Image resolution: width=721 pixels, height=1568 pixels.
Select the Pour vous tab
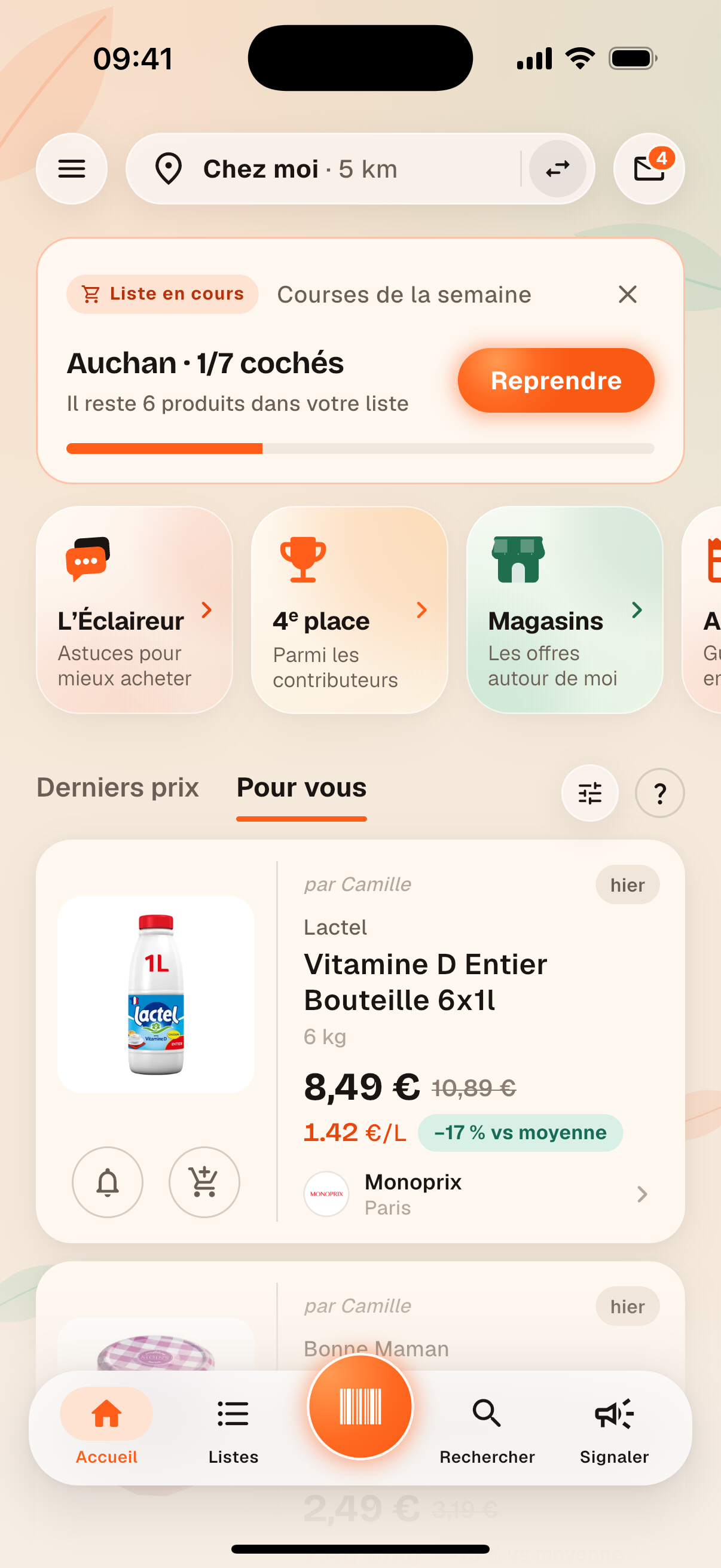click(301, 789)
